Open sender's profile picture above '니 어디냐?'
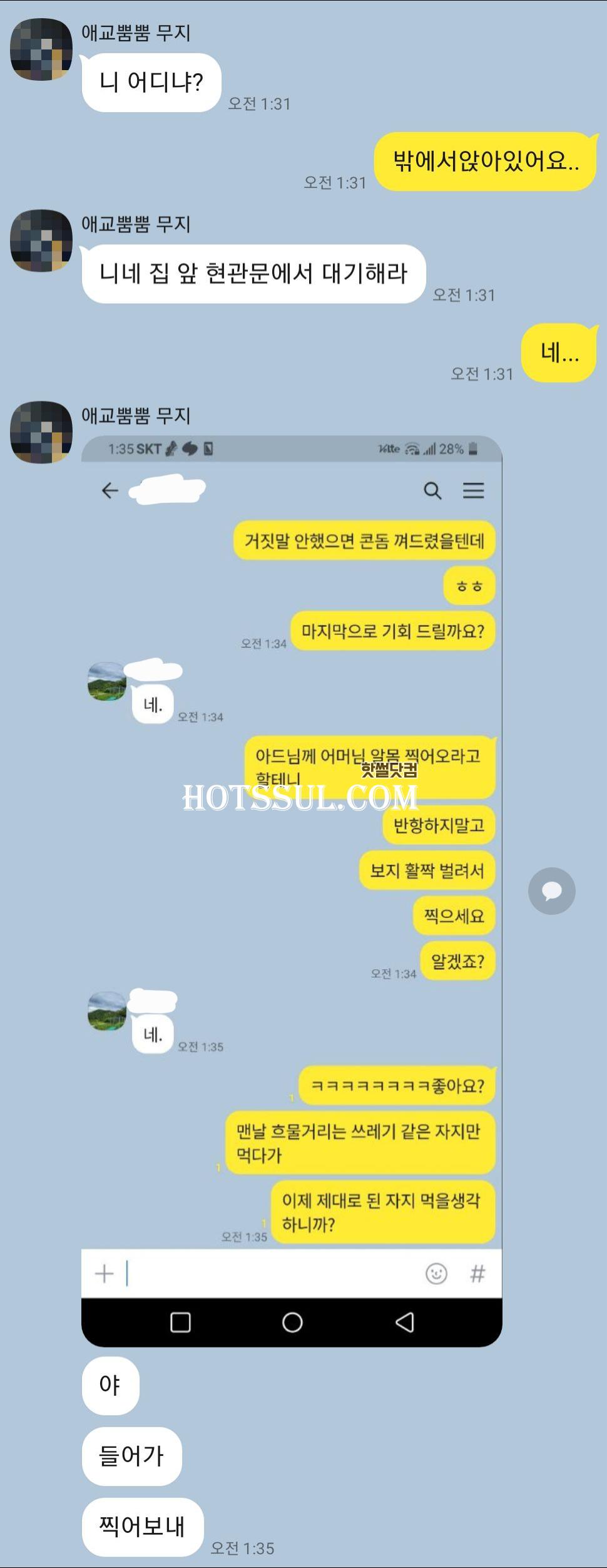The height and width of the screenshot is (1568, 607). coord(41,49)
